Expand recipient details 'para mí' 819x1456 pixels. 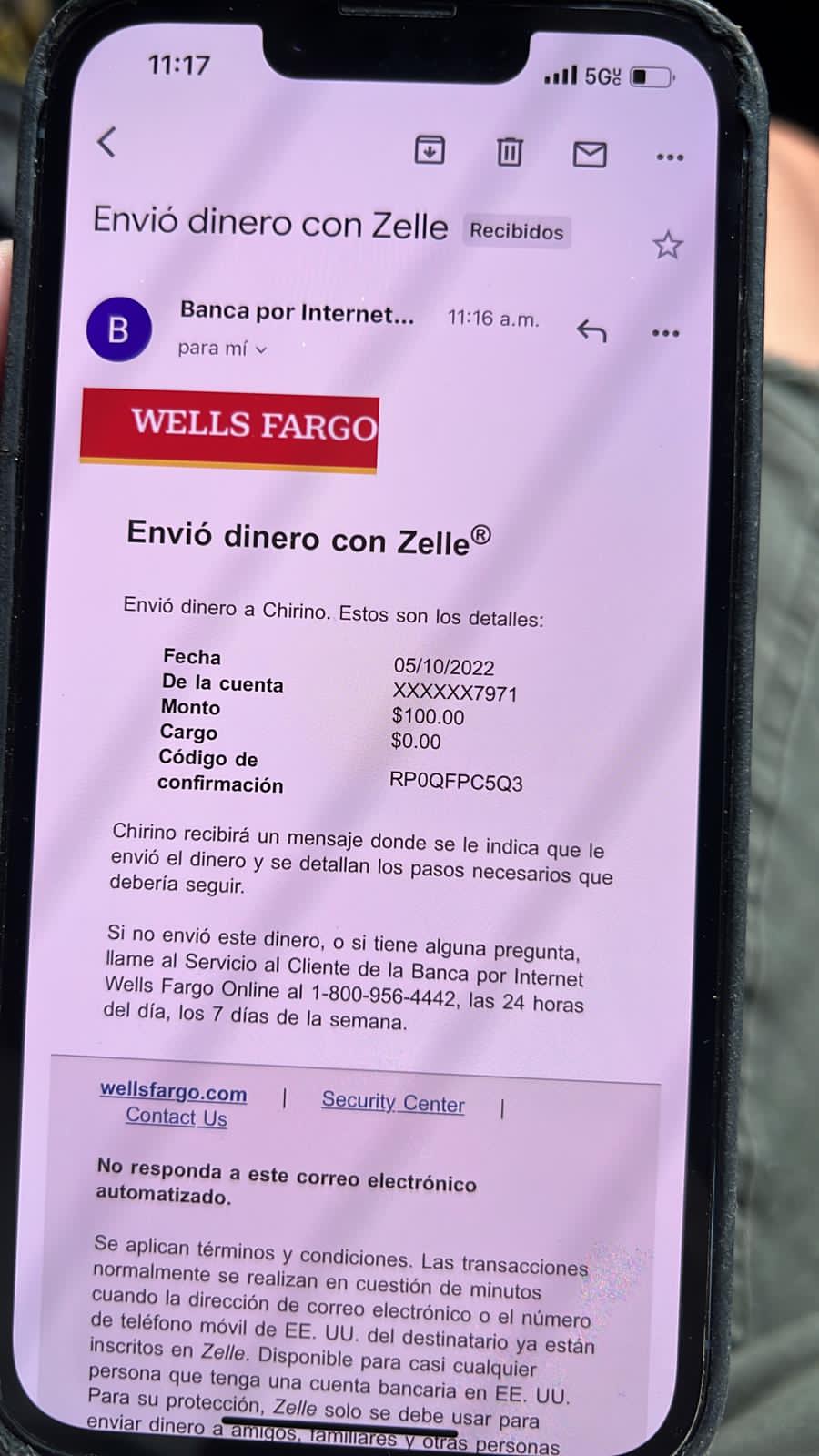coord(222,349)
